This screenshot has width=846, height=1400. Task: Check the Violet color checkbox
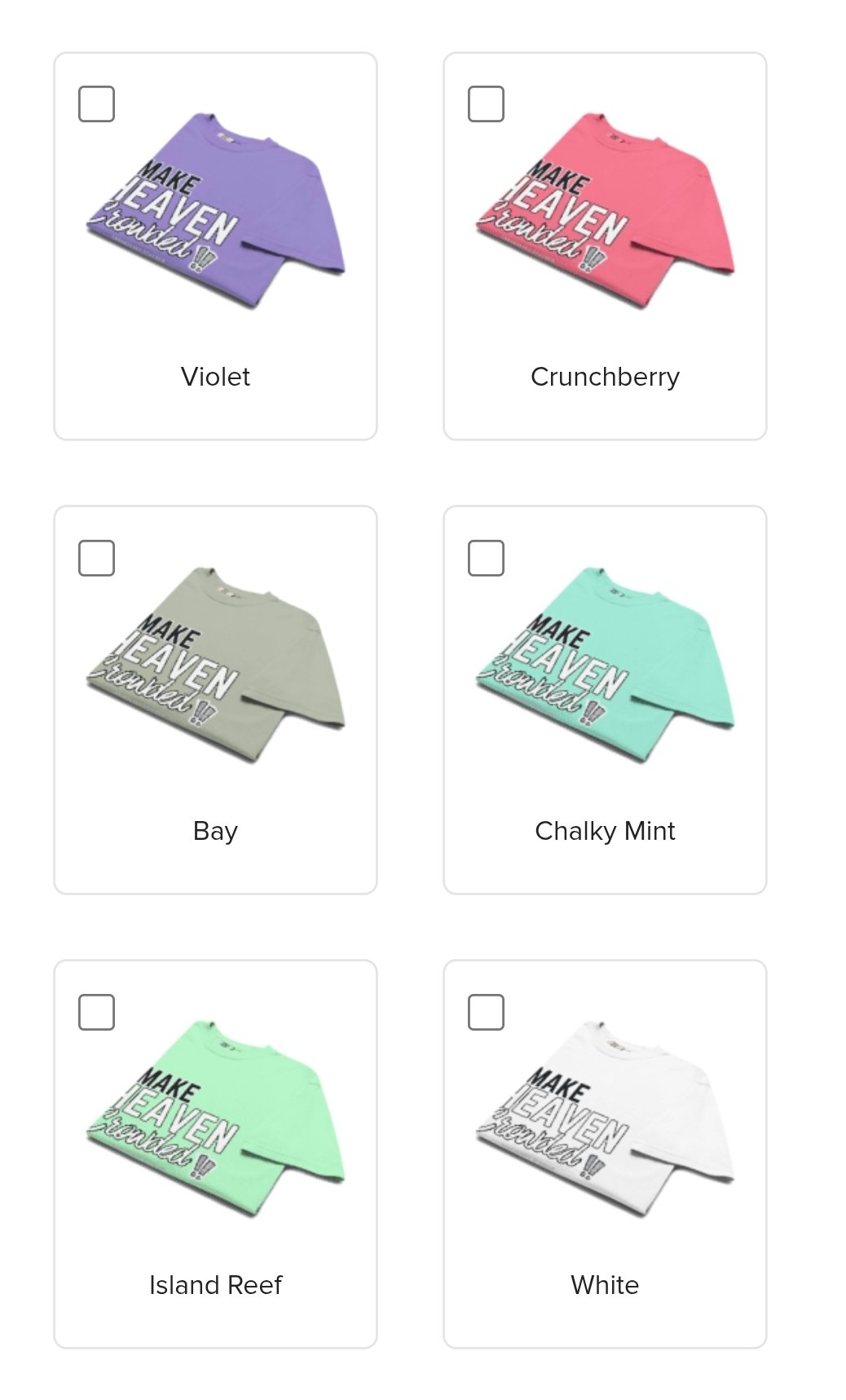click(96, 104)
